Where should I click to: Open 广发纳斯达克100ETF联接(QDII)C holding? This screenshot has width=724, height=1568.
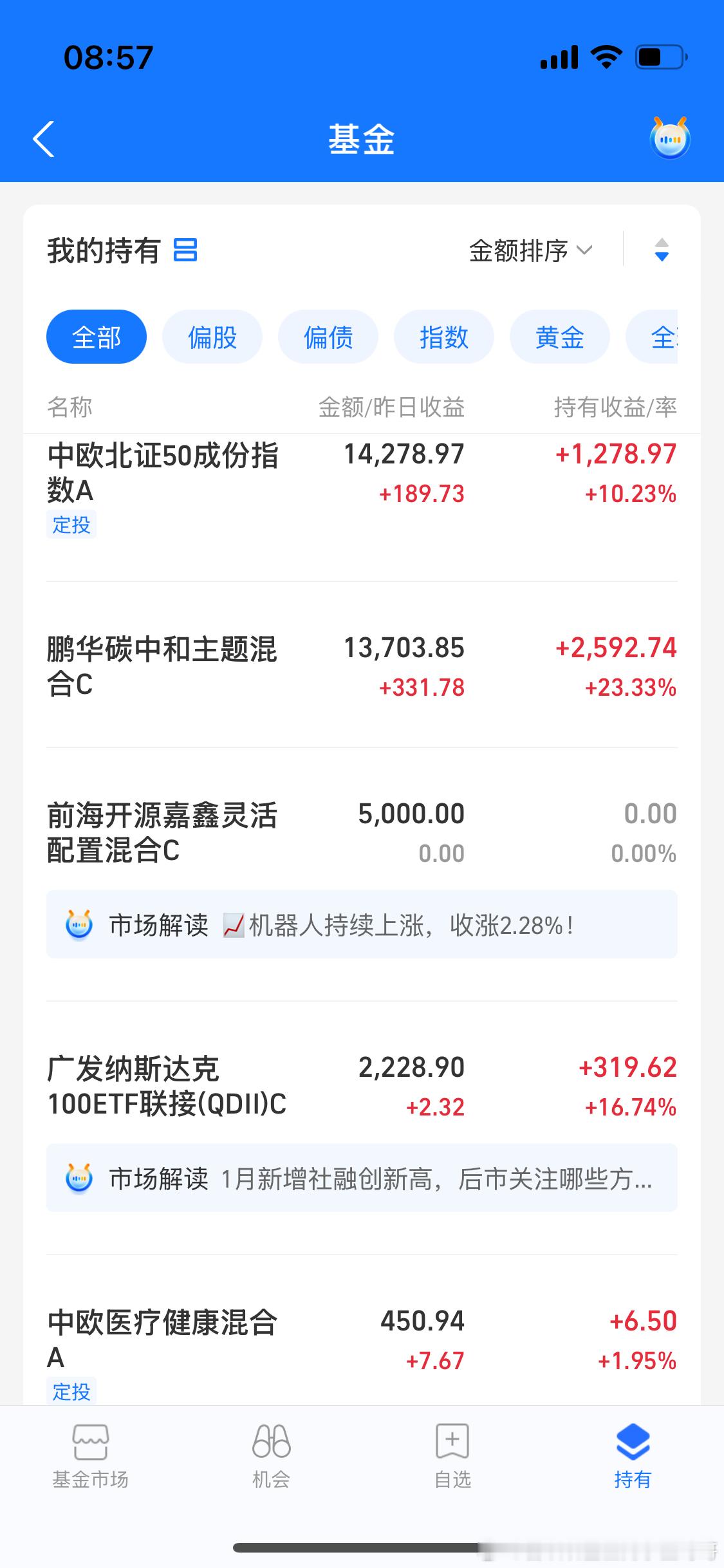tap(362, 1086)
